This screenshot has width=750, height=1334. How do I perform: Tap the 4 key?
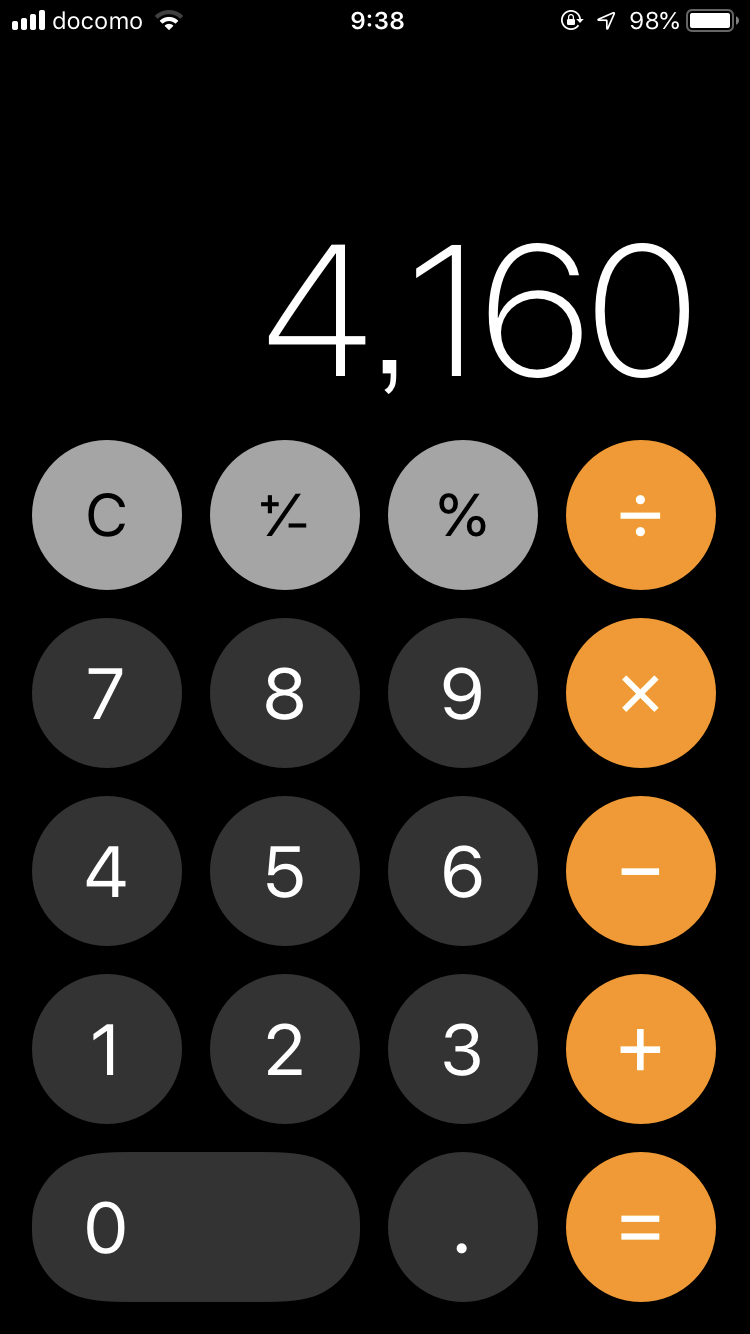(x=107, y=871)
